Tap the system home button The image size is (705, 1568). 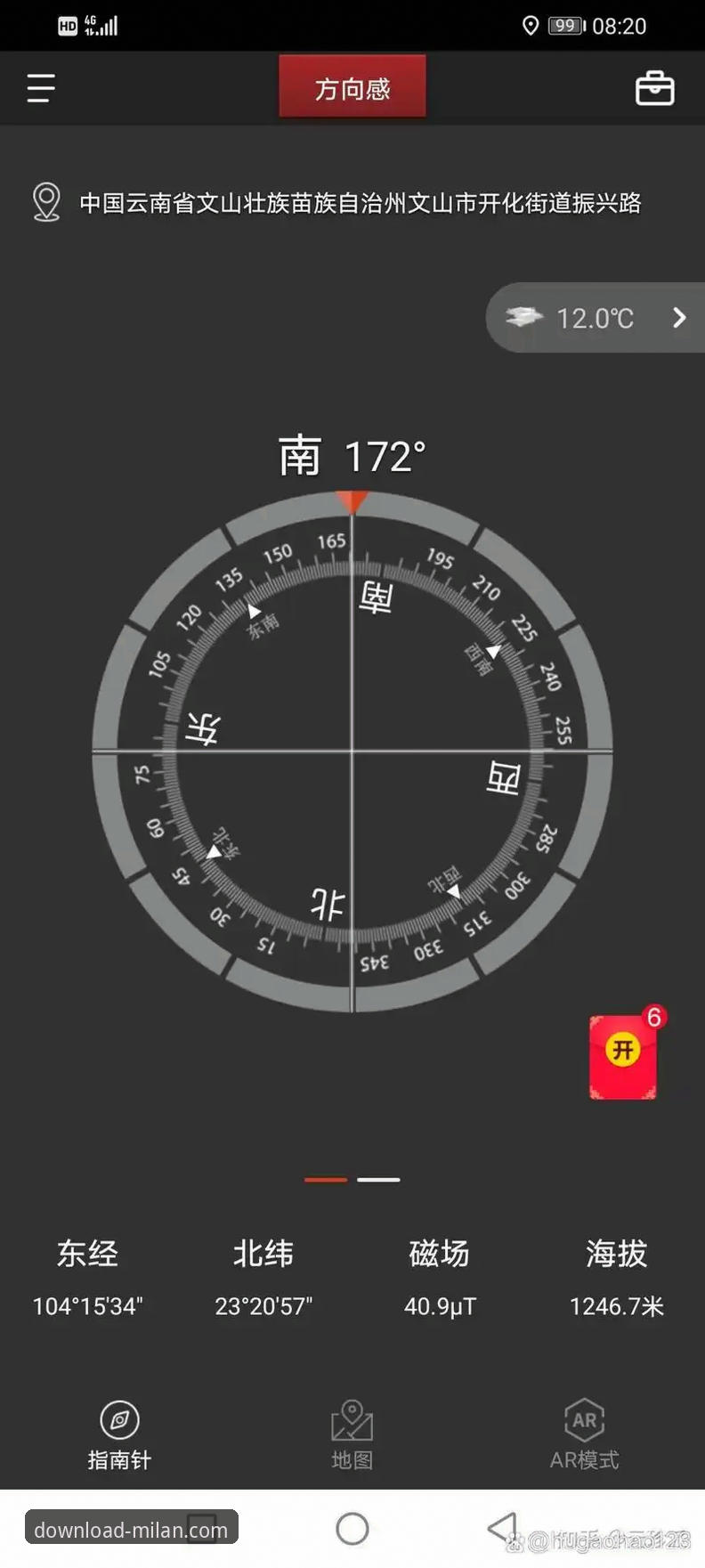352,1529
